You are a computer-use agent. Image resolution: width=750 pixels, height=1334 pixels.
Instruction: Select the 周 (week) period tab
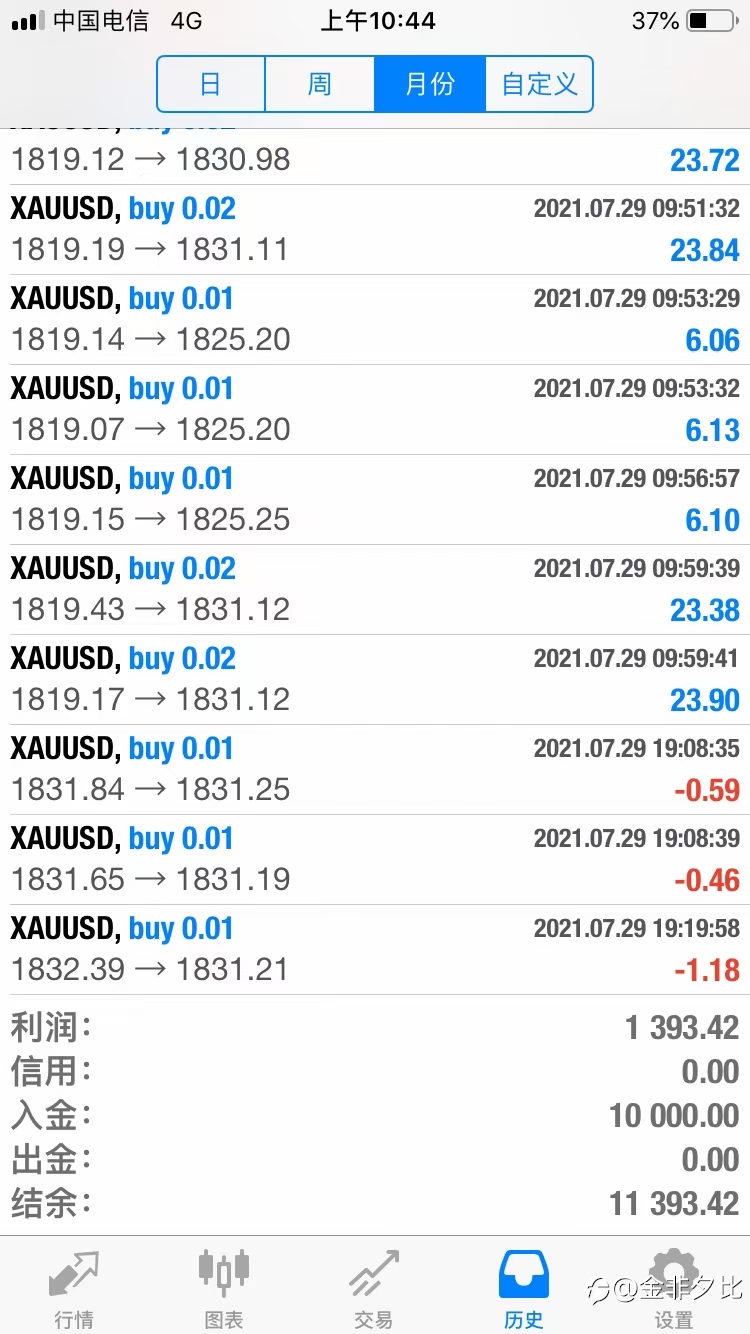(x=320, y=84)
